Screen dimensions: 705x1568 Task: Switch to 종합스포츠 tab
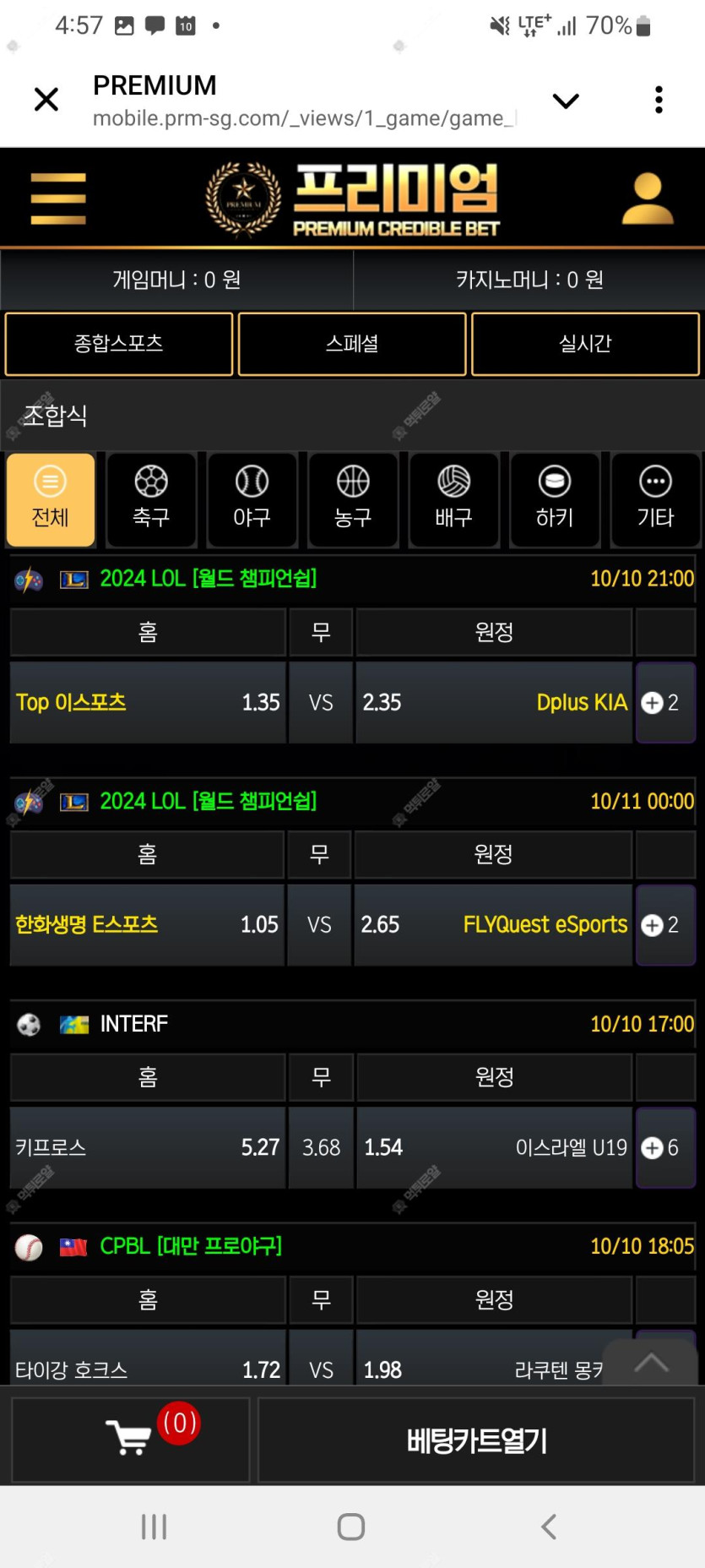[x=119, y=344]
